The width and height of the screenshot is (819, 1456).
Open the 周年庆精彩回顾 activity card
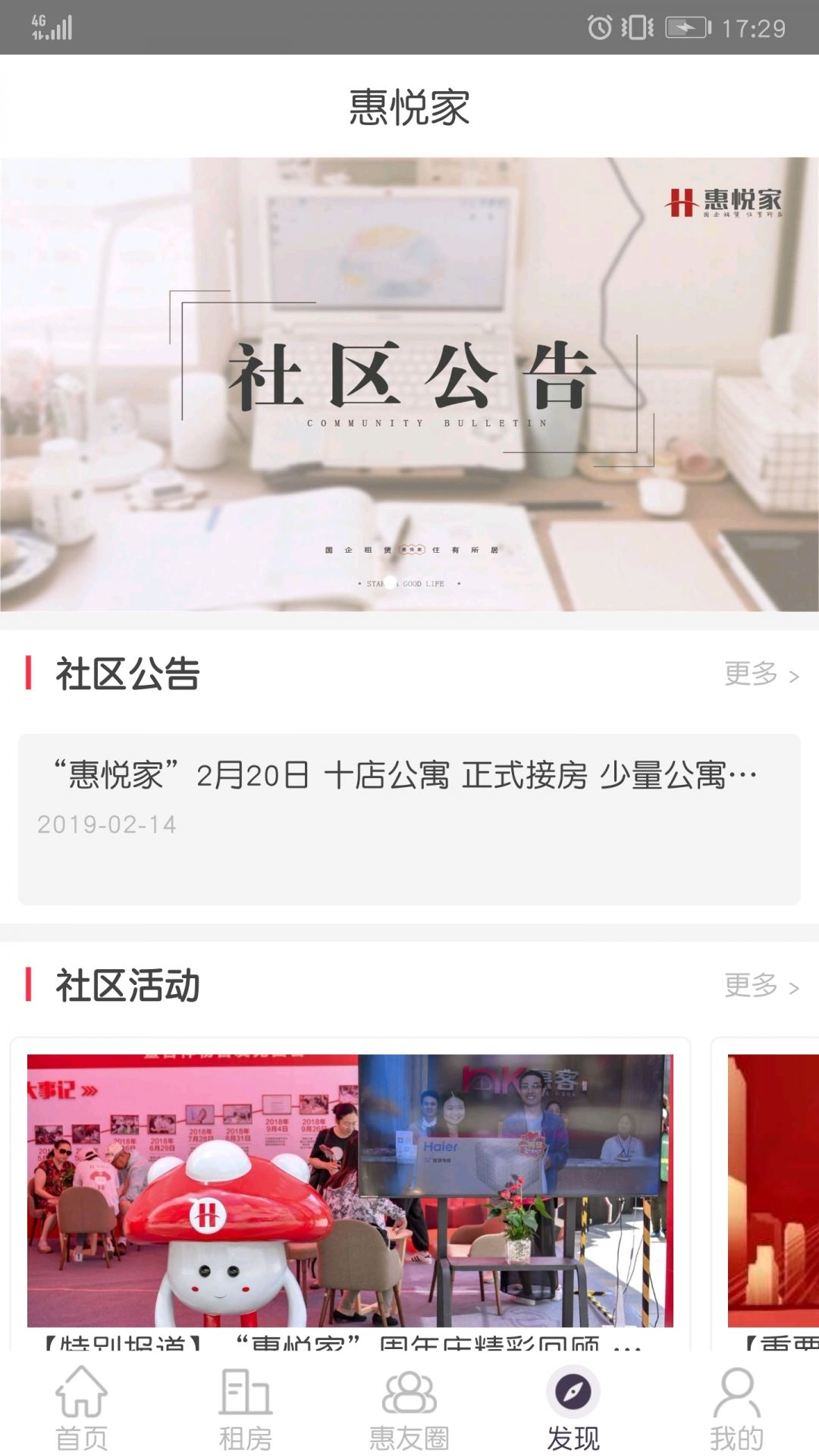[x=350, y=1191]
